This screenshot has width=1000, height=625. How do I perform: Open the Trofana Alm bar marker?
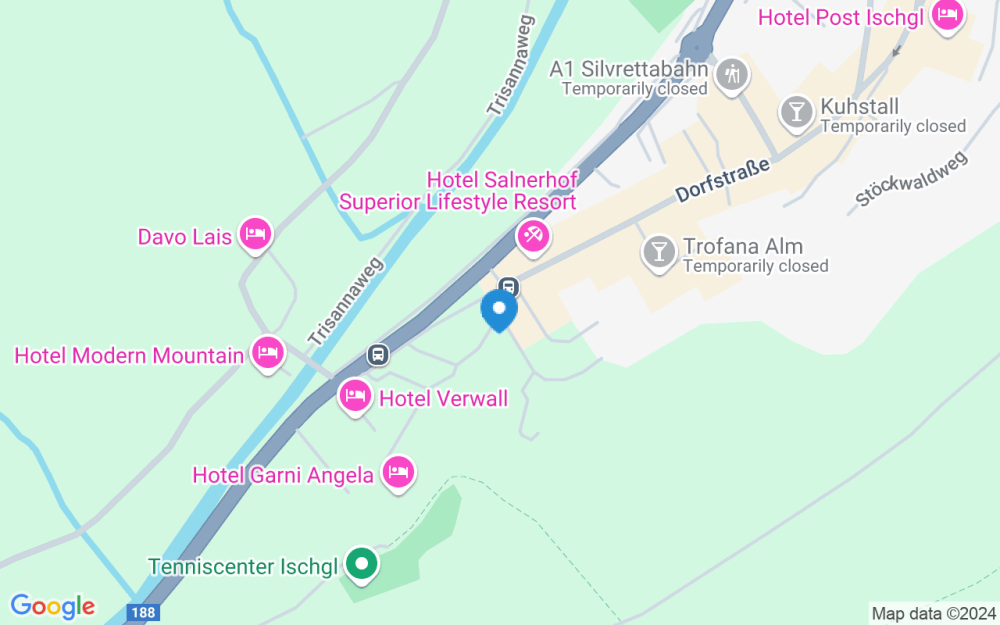[658, 251]
